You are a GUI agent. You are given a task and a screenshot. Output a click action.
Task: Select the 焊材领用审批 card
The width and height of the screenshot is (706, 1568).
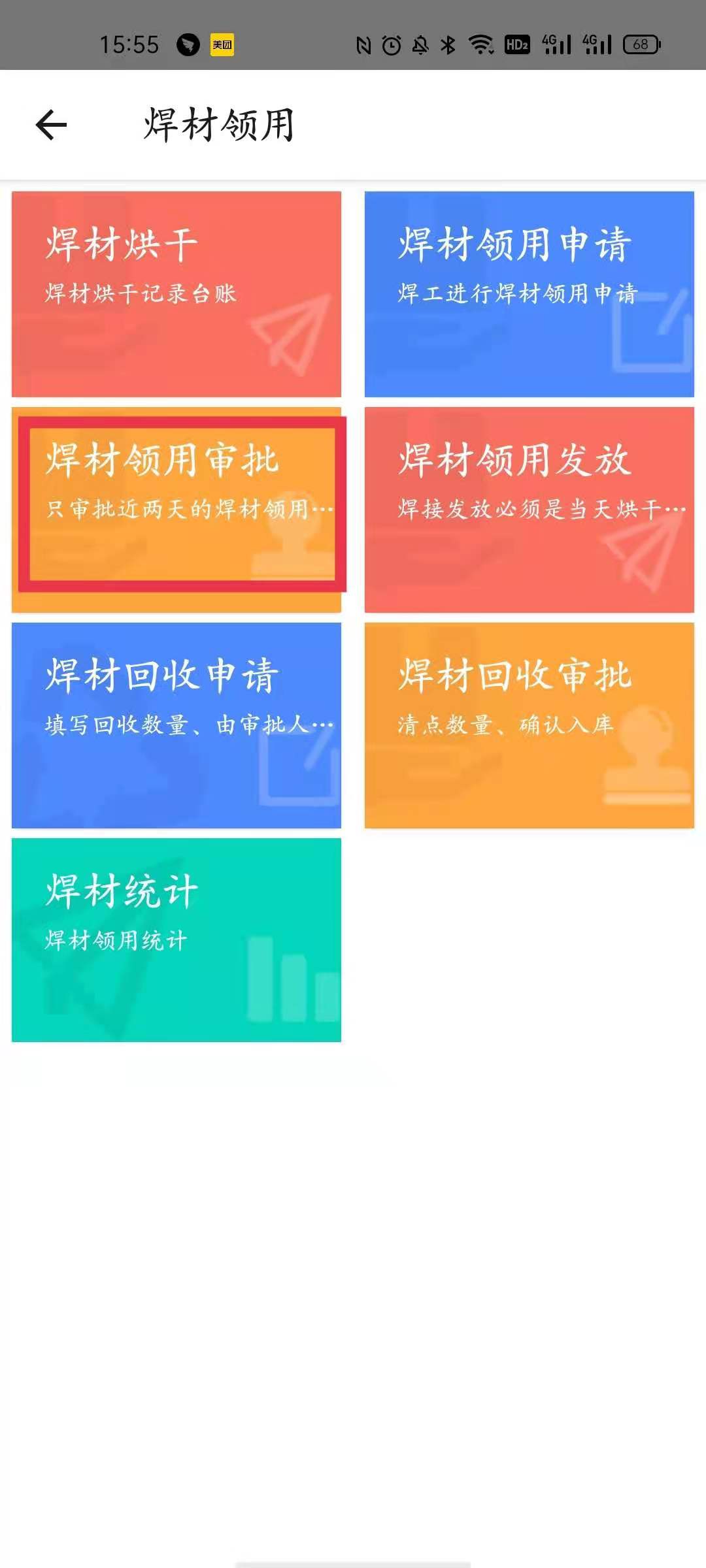pos(176,510)
